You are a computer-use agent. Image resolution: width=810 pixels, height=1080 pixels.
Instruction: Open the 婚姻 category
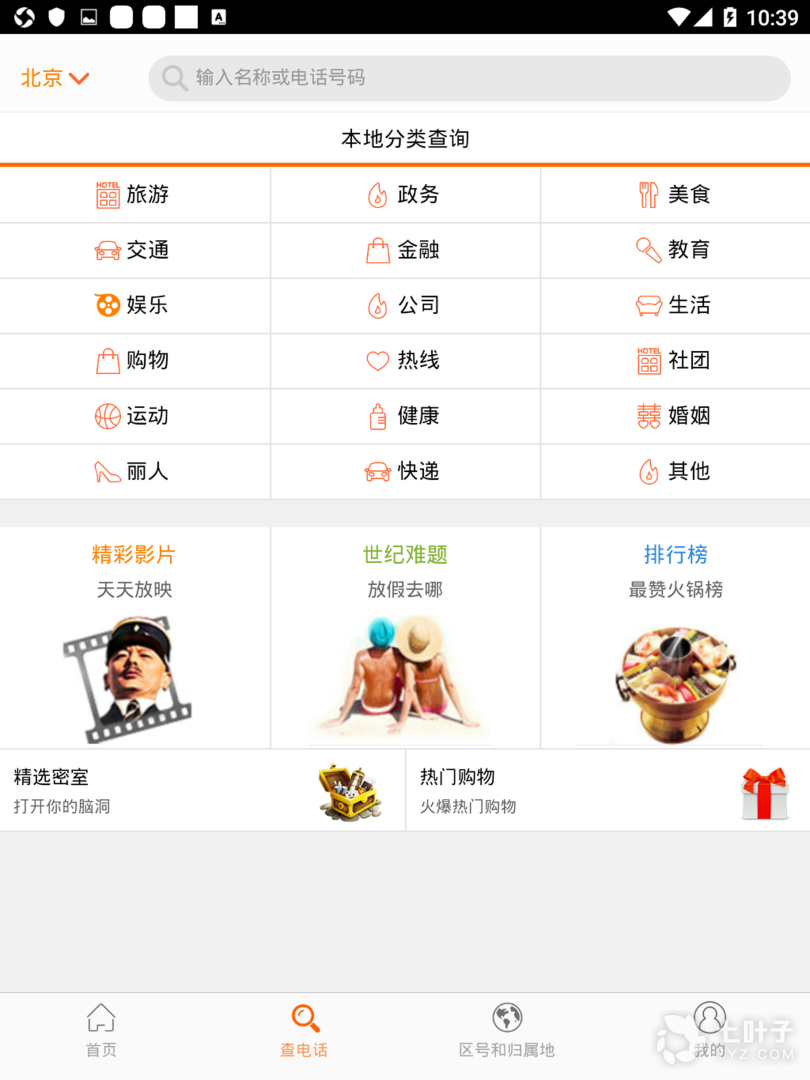(675, 416)
